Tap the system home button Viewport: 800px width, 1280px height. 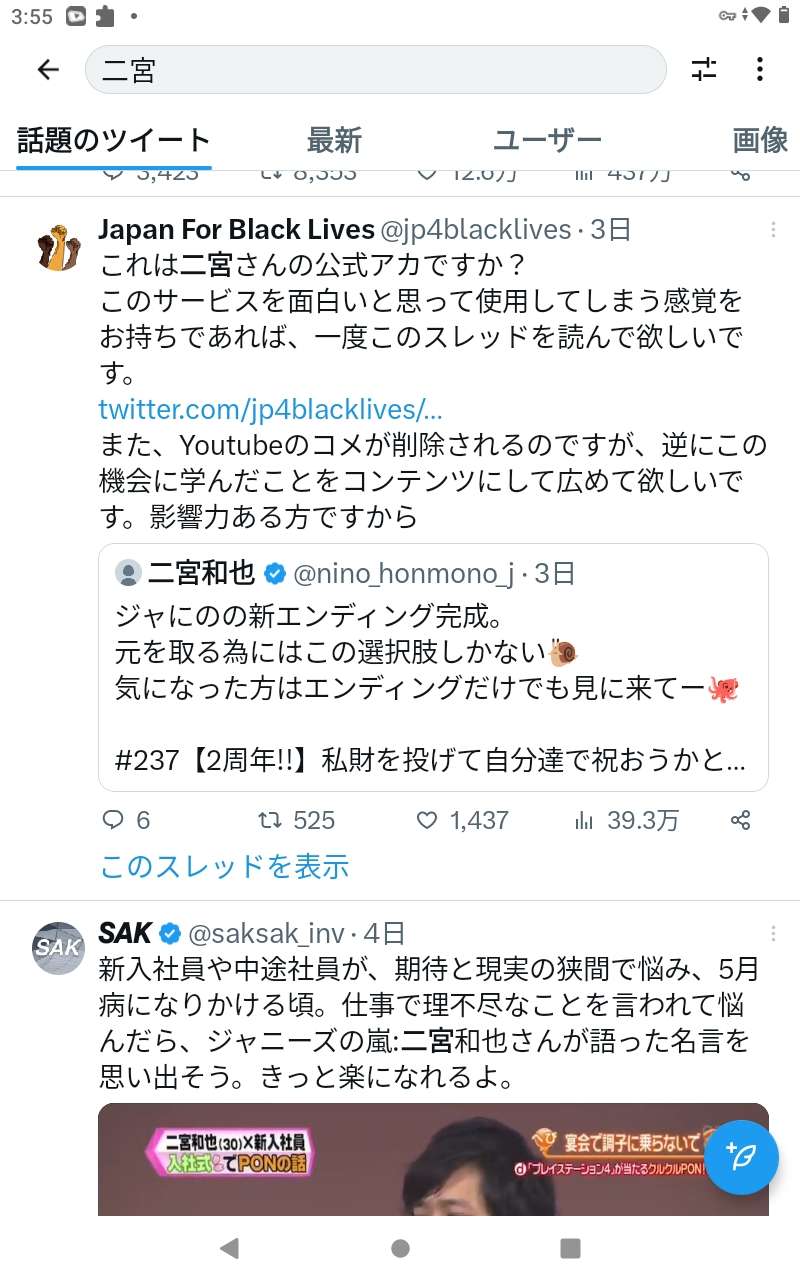(x=400, y=1247)
